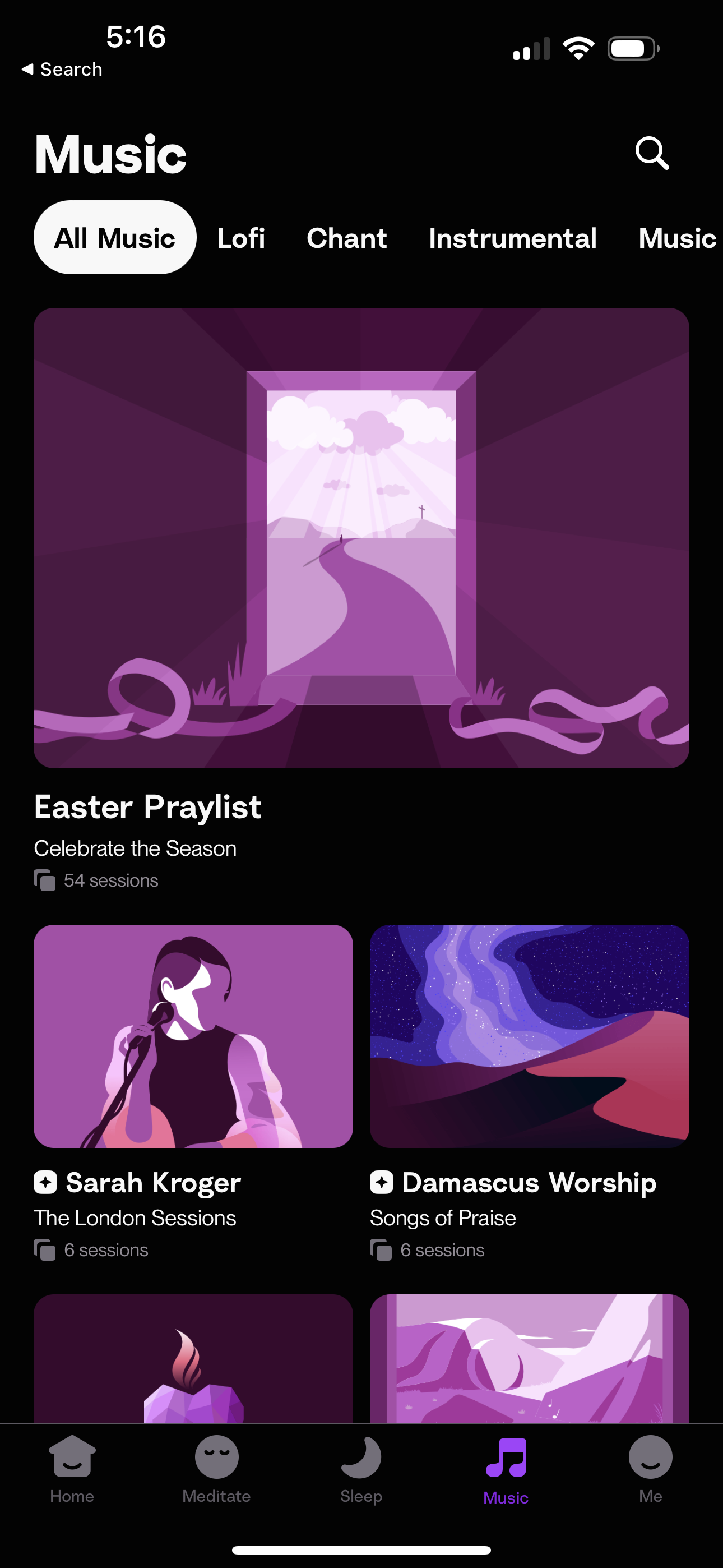Open the Sleep tab

[361, 1468]
